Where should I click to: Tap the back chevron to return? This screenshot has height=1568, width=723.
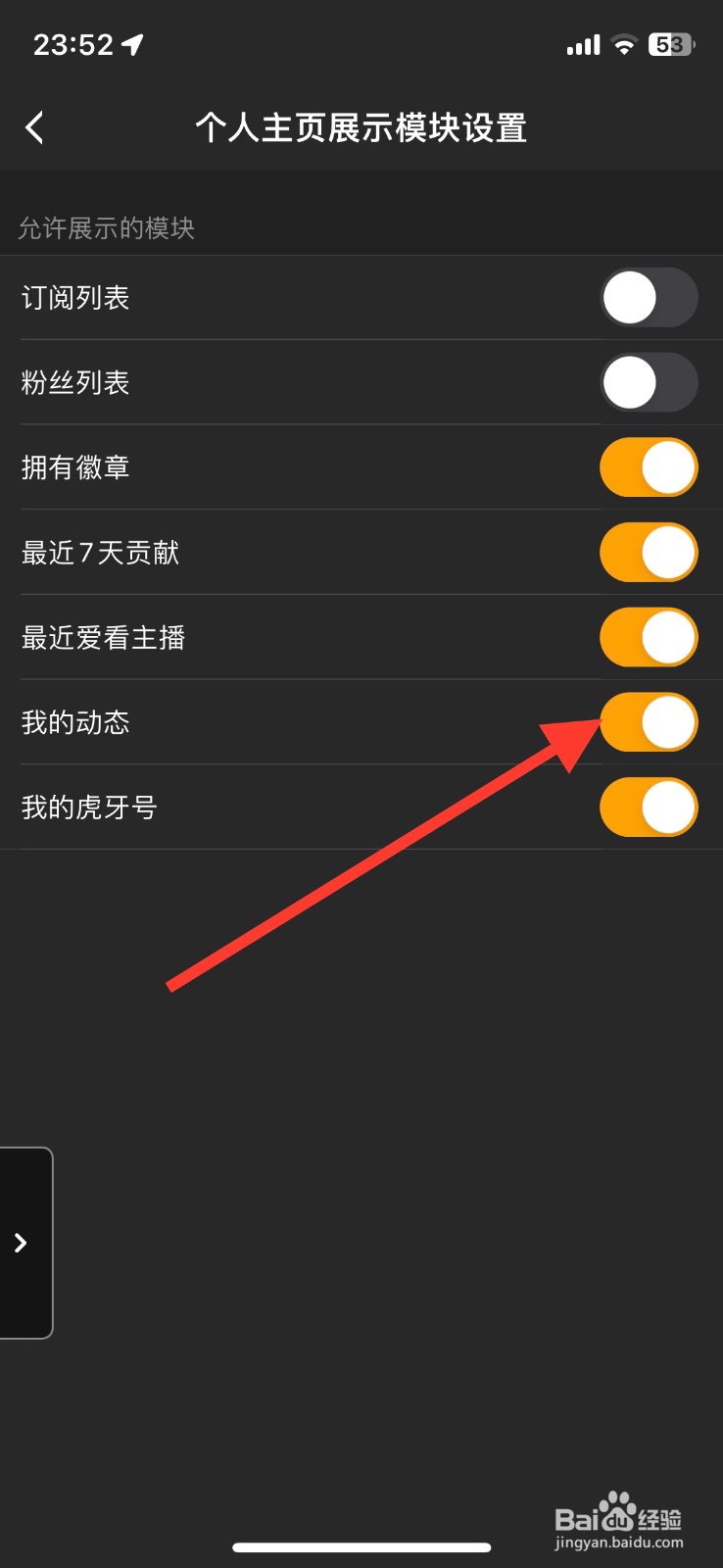35,127
